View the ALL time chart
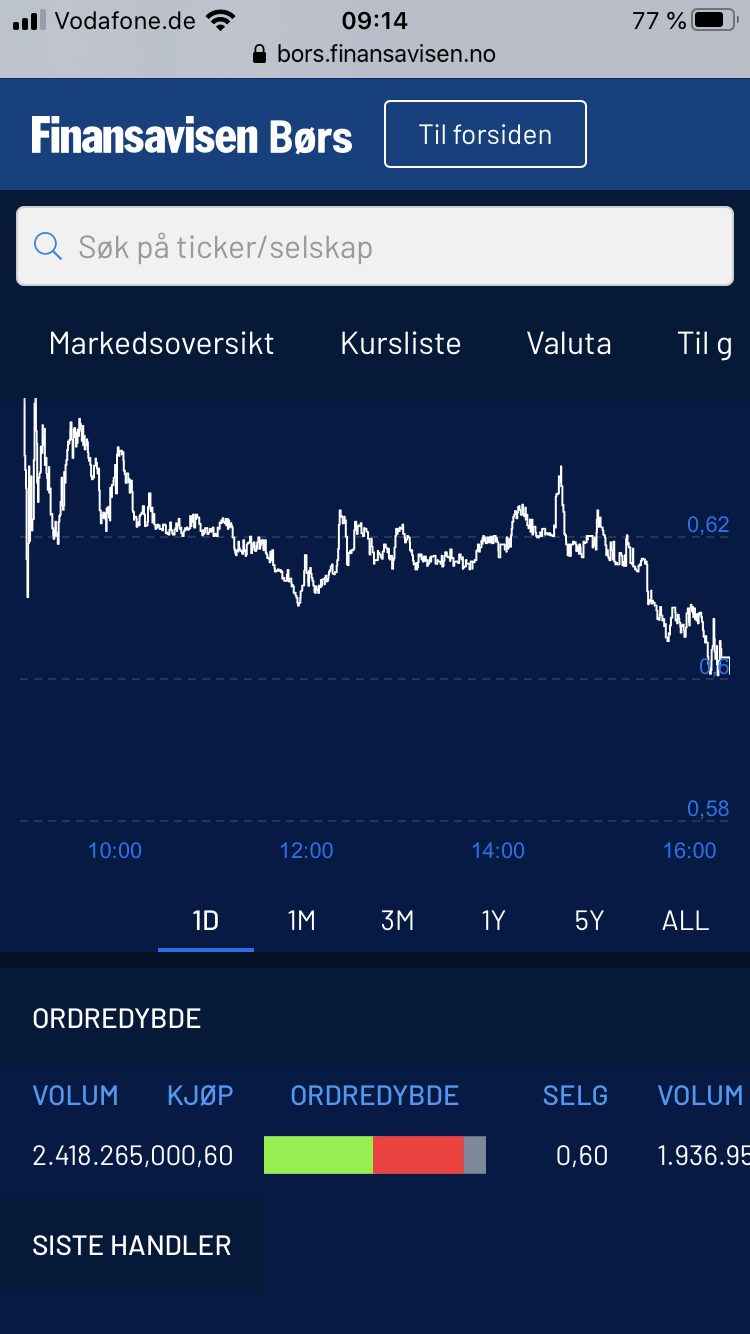Image resolution: width=750 pixels, height=1334 pixels. [685, 920]
